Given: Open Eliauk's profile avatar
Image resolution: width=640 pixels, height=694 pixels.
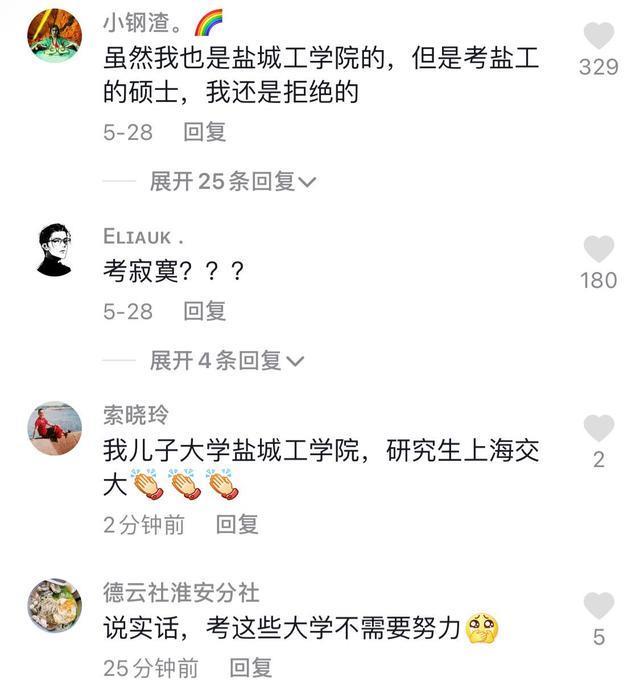Looking at the screenshot, I should (54, 249).
